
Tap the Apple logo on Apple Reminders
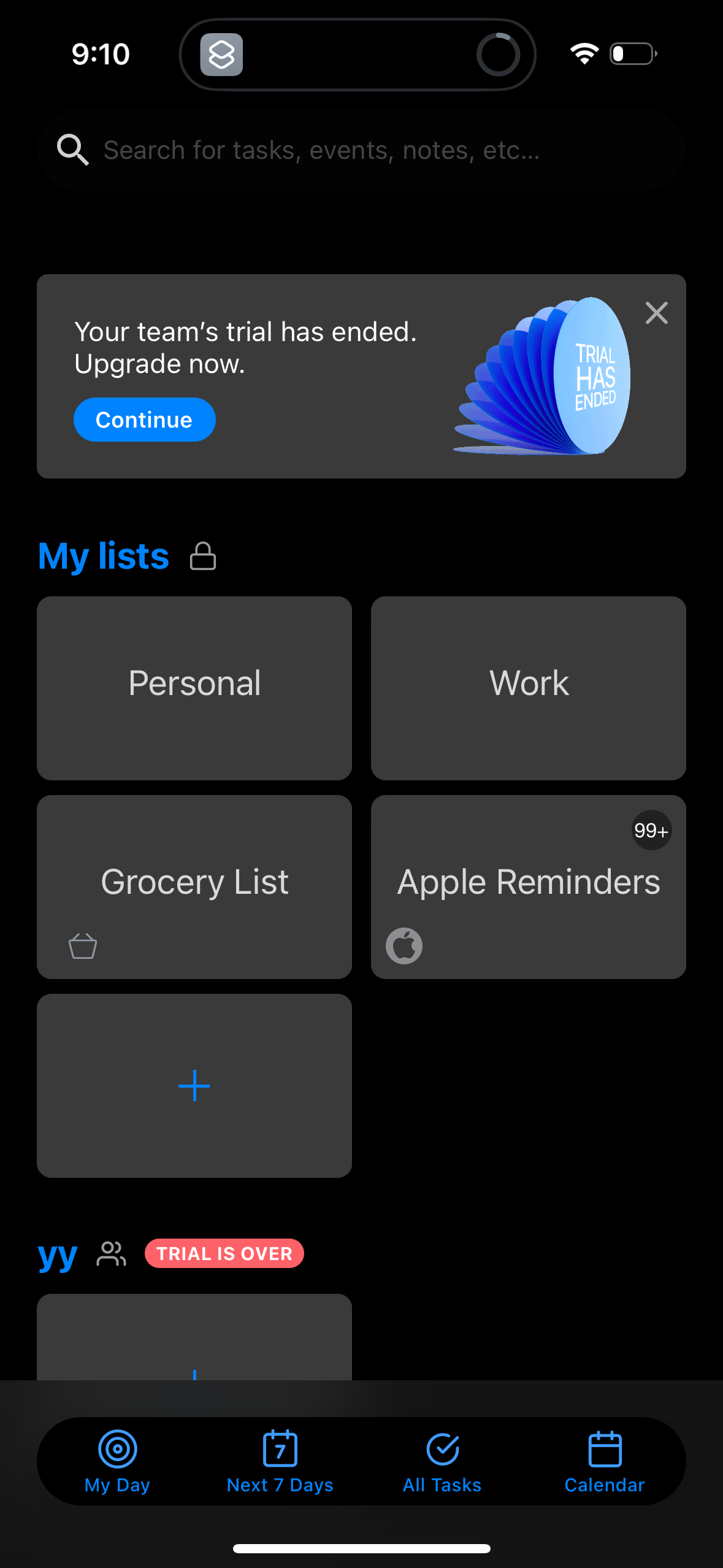click(405, 945)
